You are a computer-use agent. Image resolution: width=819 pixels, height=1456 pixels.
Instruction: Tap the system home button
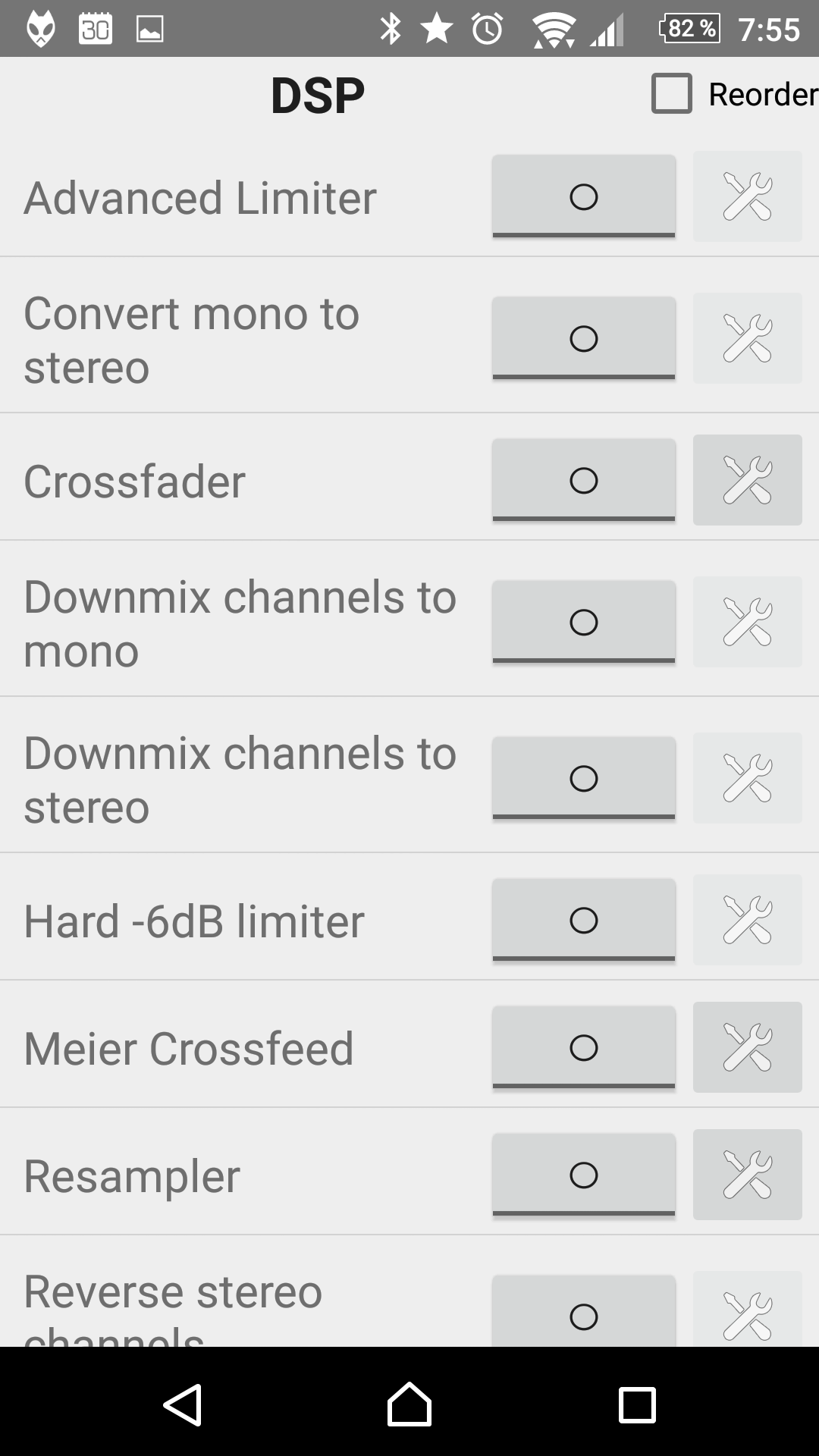tap(409, 1404)
